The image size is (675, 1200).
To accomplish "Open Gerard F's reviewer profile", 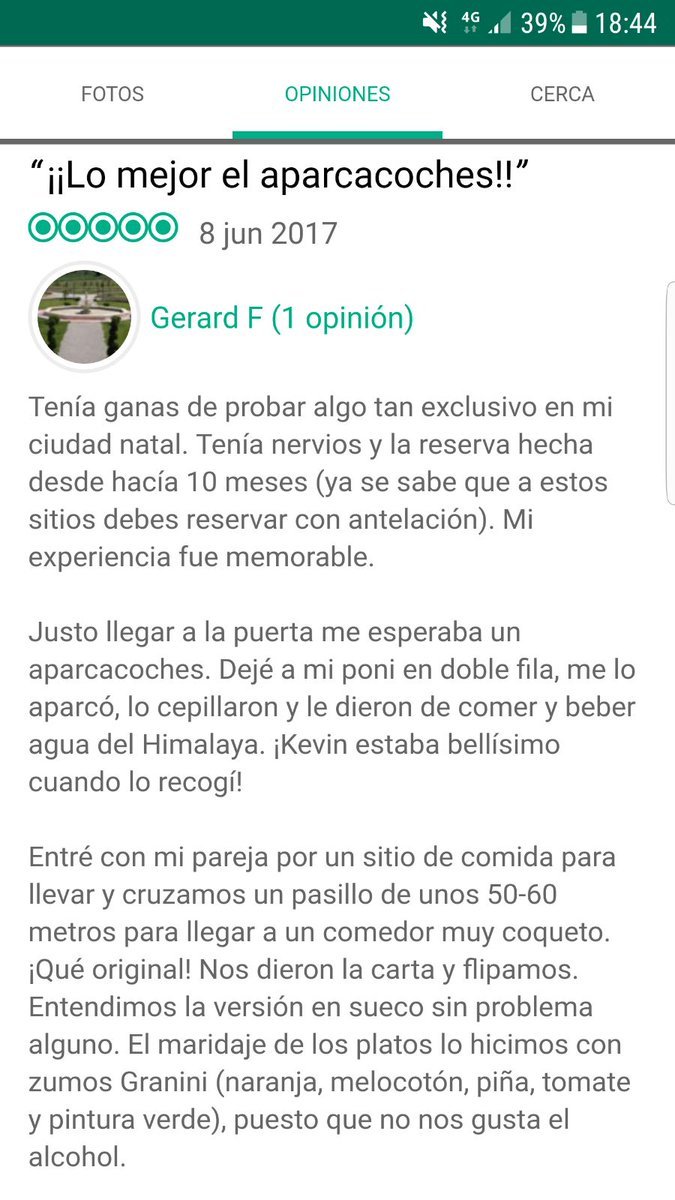I will click(281, 318).
